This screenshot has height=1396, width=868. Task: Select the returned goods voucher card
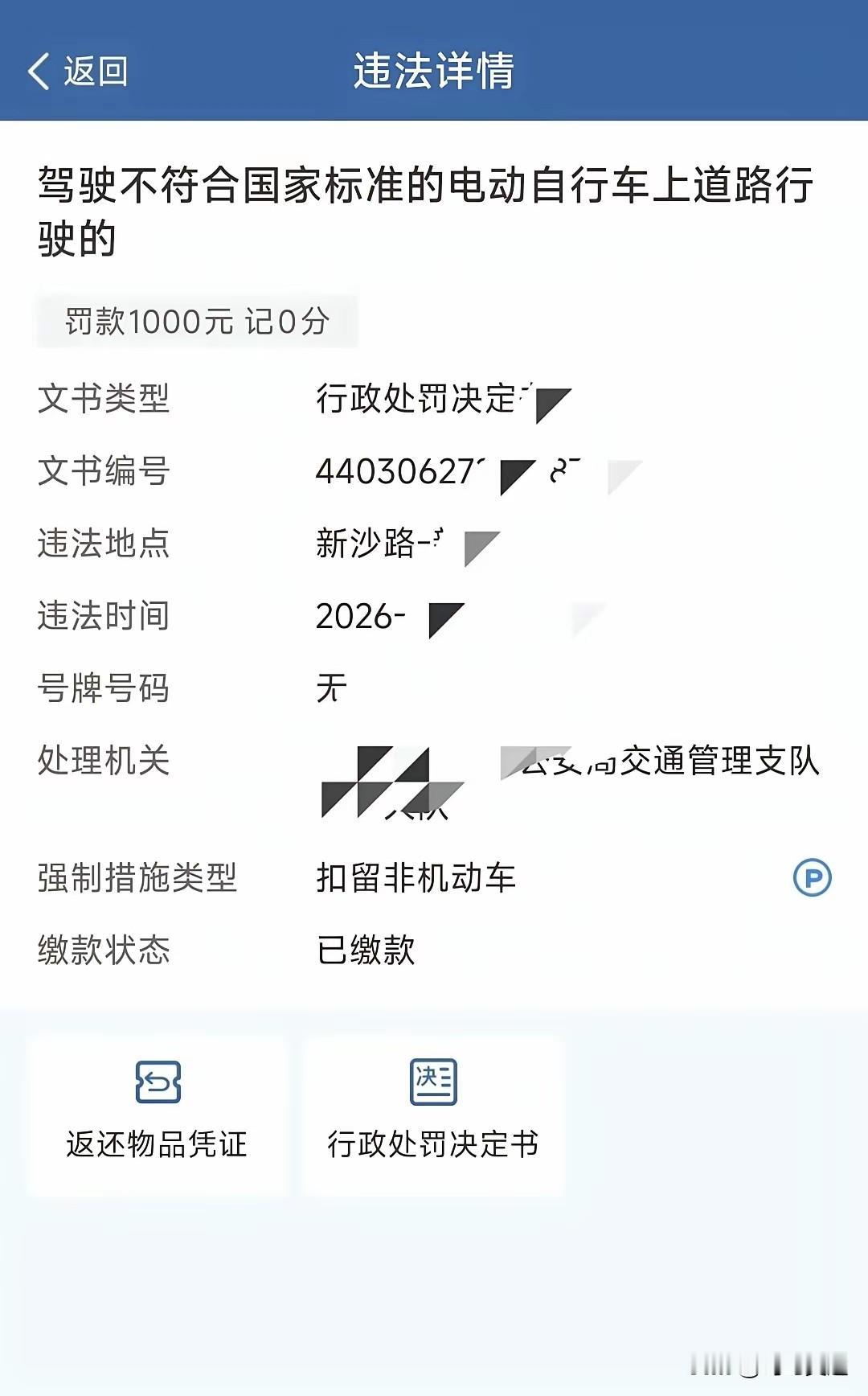coord(158,1110)
